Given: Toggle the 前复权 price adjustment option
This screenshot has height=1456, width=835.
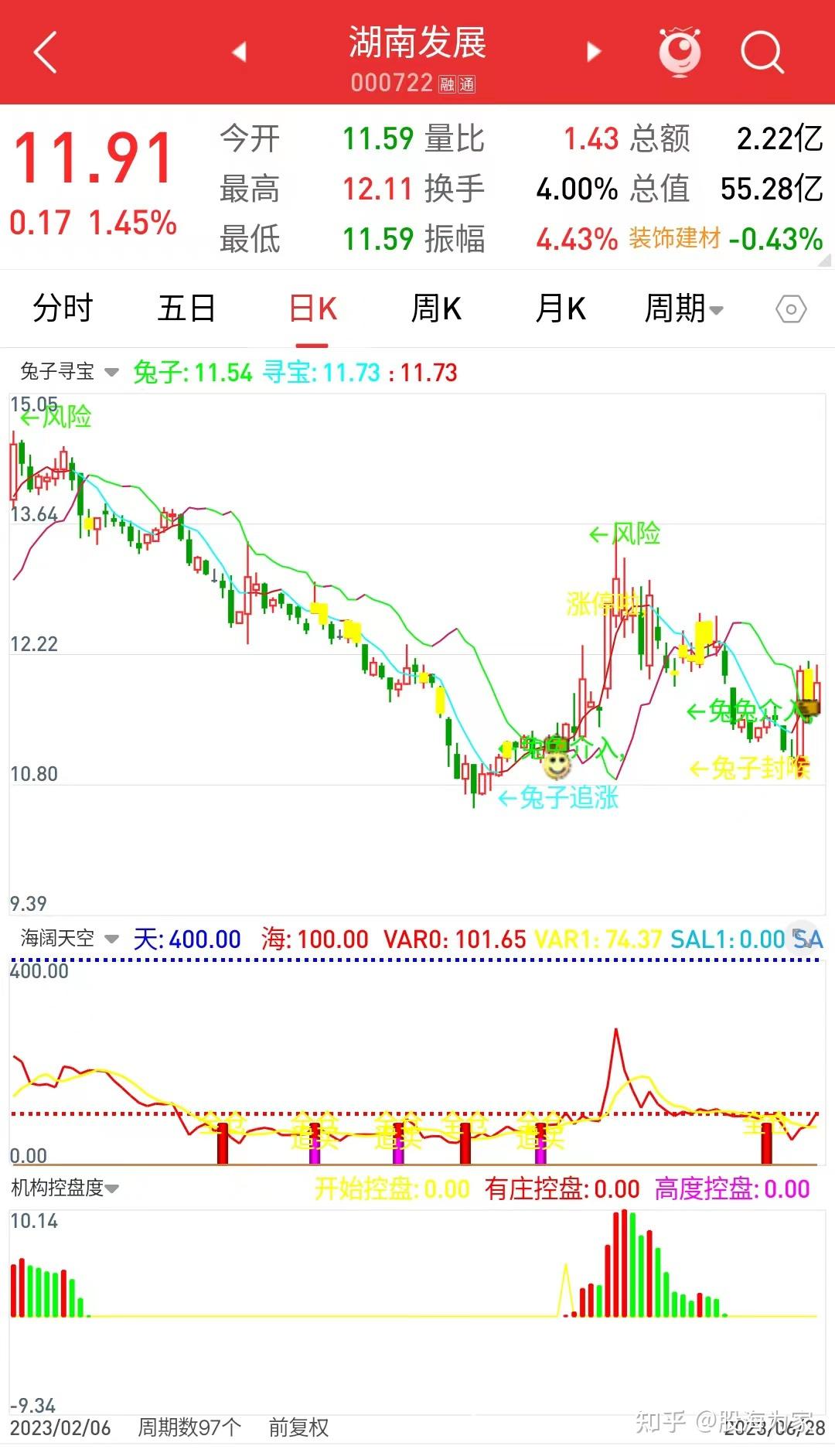Looking at the screenshot, I should [x=298, y=1427].
